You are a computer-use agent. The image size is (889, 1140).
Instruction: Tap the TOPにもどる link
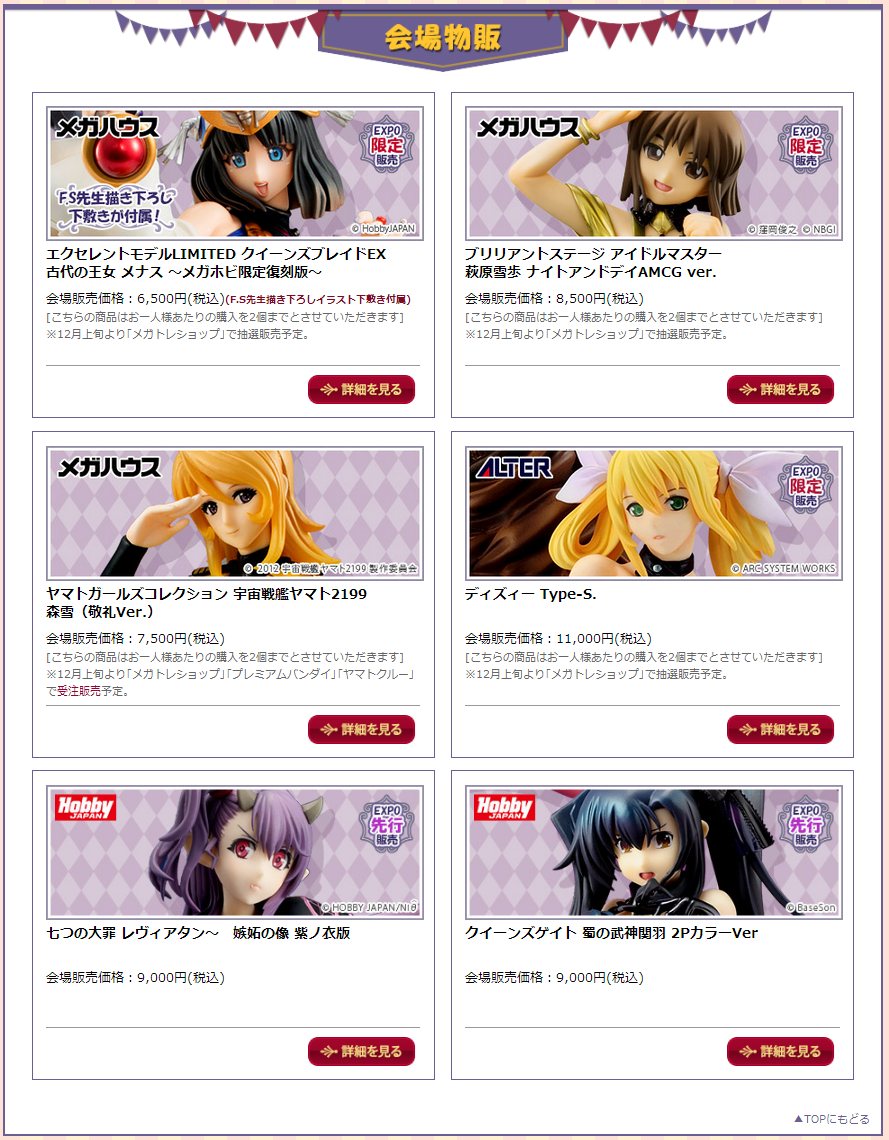[x=832, y=1118]
